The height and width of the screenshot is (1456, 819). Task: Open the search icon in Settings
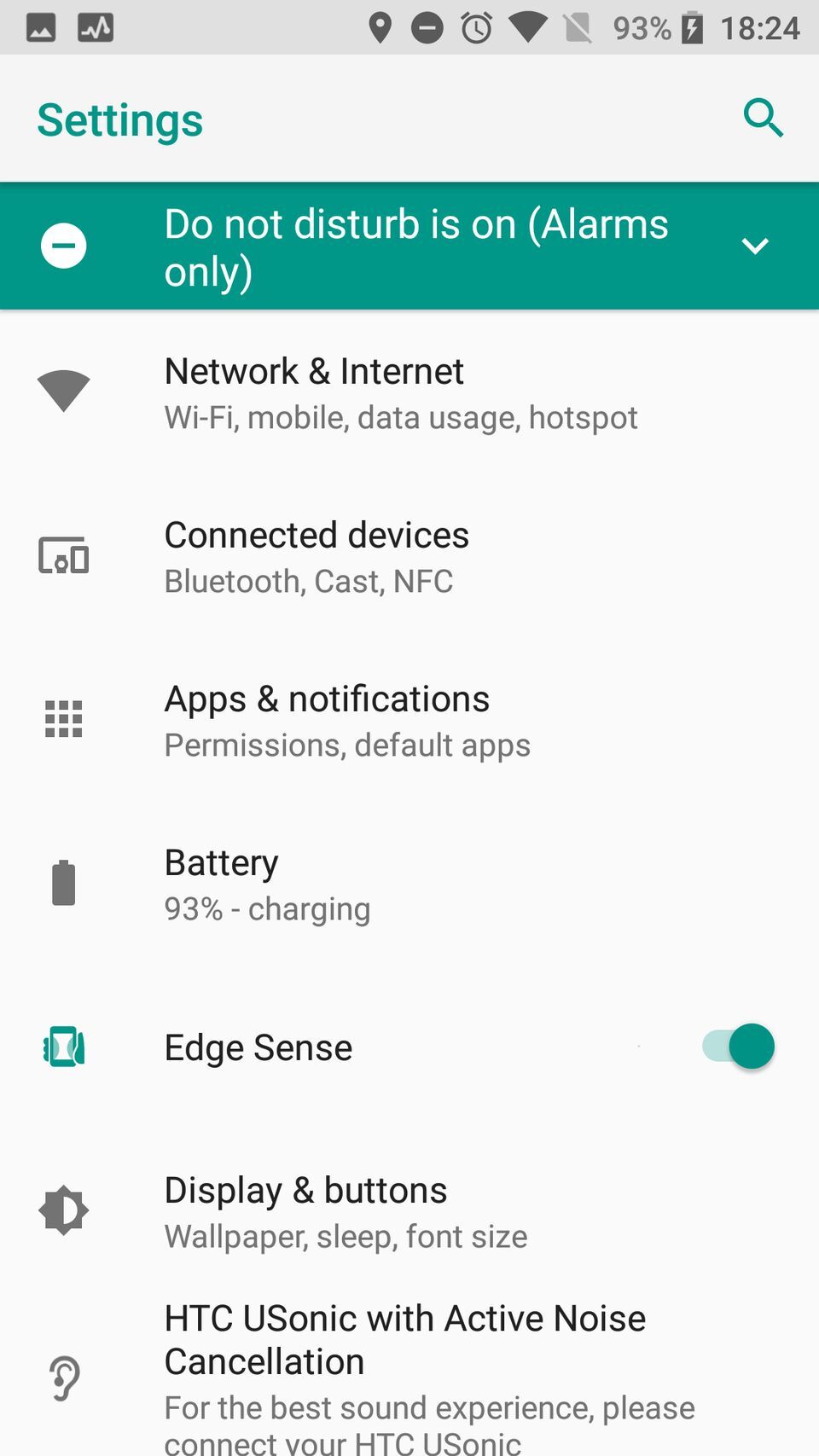764,119
